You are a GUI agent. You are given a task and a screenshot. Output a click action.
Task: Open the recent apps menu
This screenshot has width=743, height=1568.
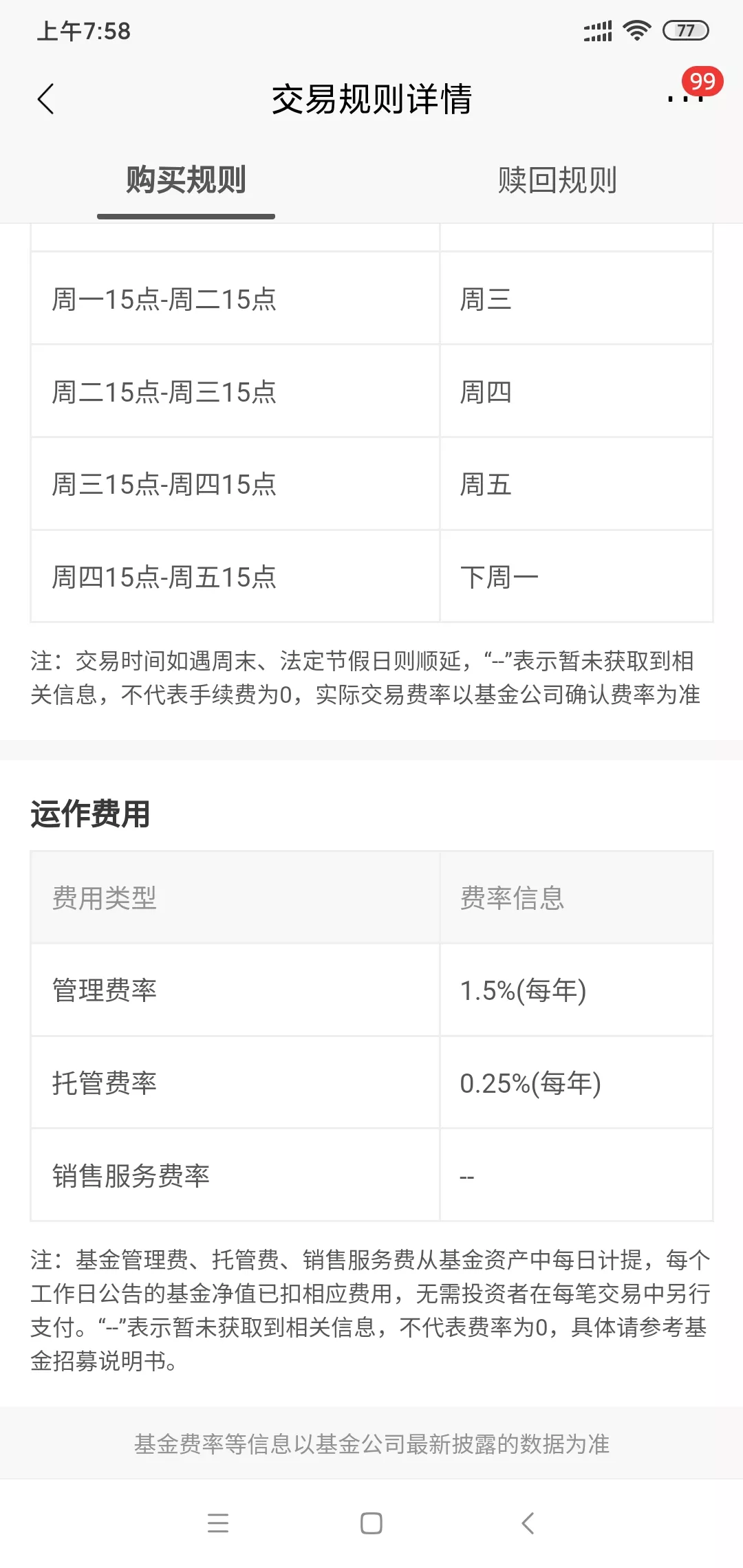click(x=218, y=1523)
